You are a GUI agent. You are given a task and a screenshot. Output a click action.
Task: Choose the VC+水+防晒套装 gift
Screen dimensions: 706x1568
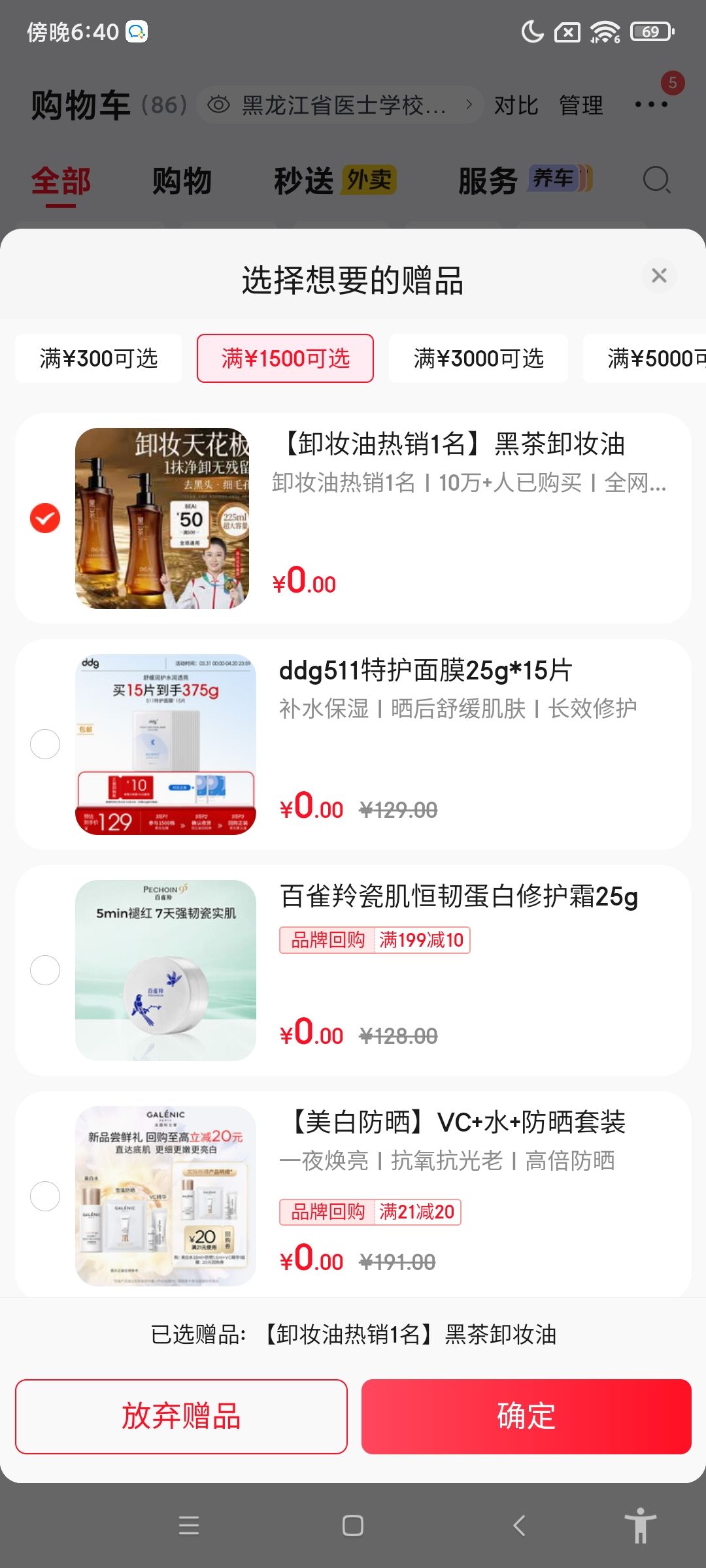tap(45, 1196)
